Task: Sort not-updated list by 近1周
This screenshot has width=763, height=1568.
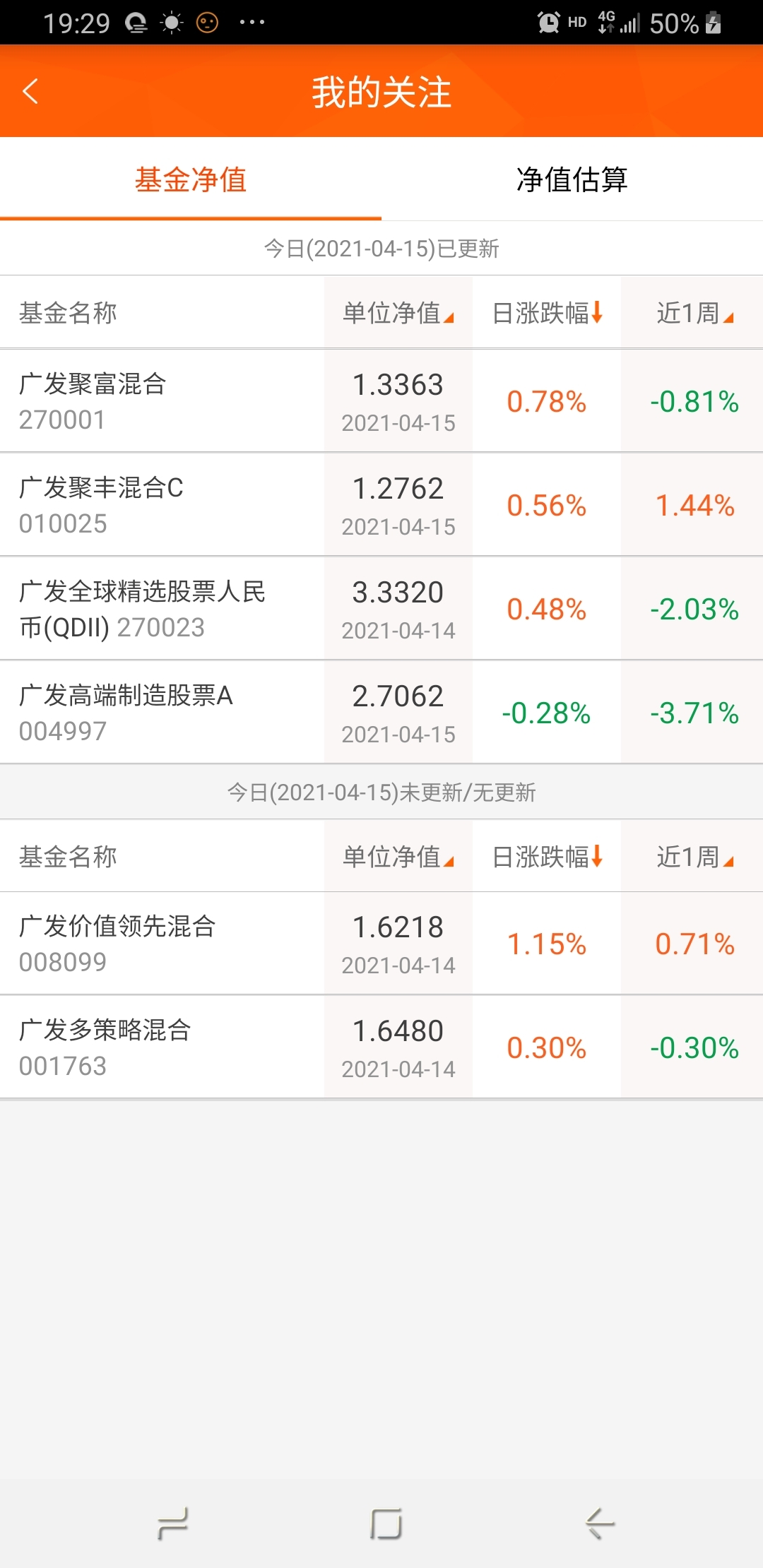Action: pos(695,857)
